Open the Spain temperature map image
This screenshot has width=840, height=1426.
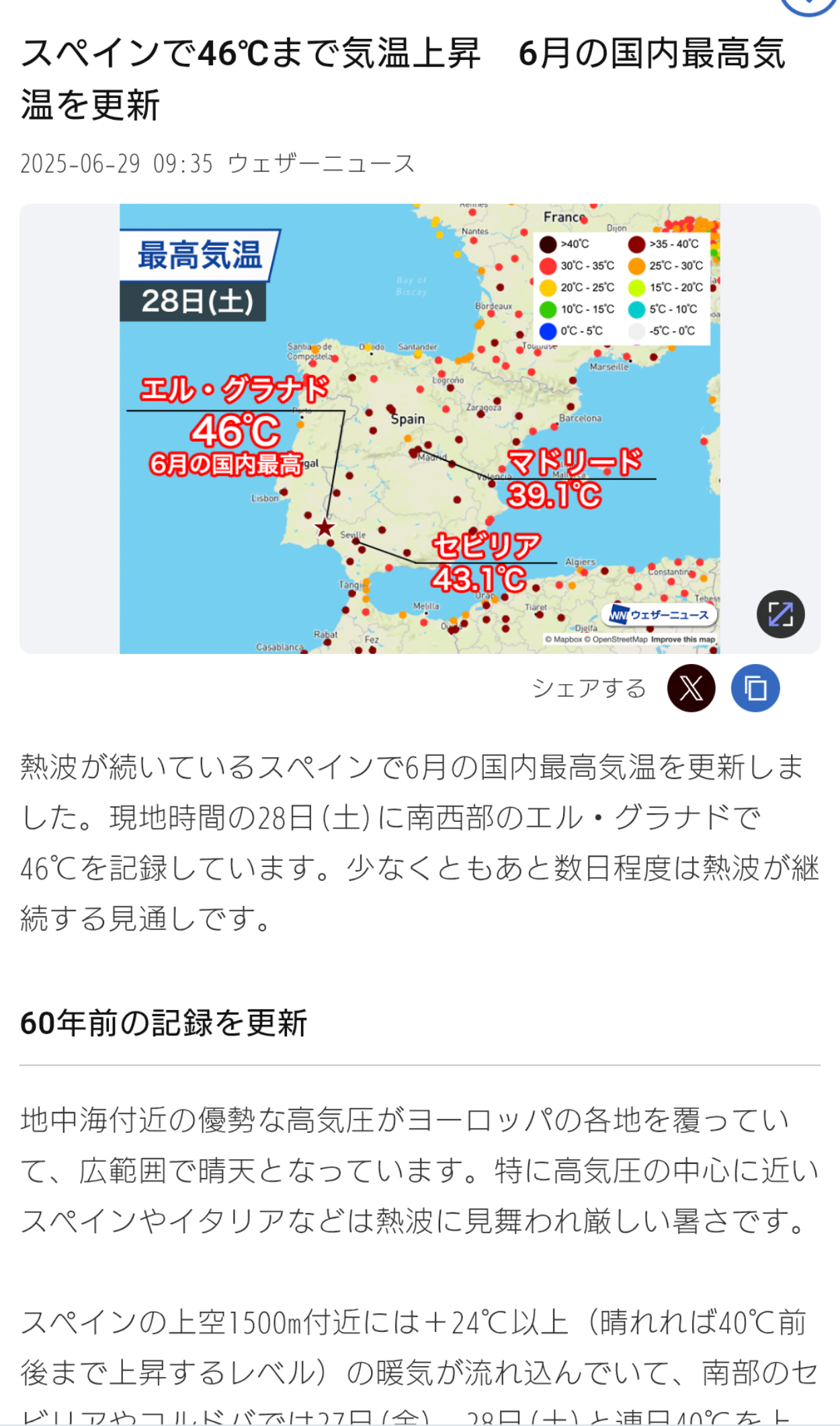pos(419,429)
